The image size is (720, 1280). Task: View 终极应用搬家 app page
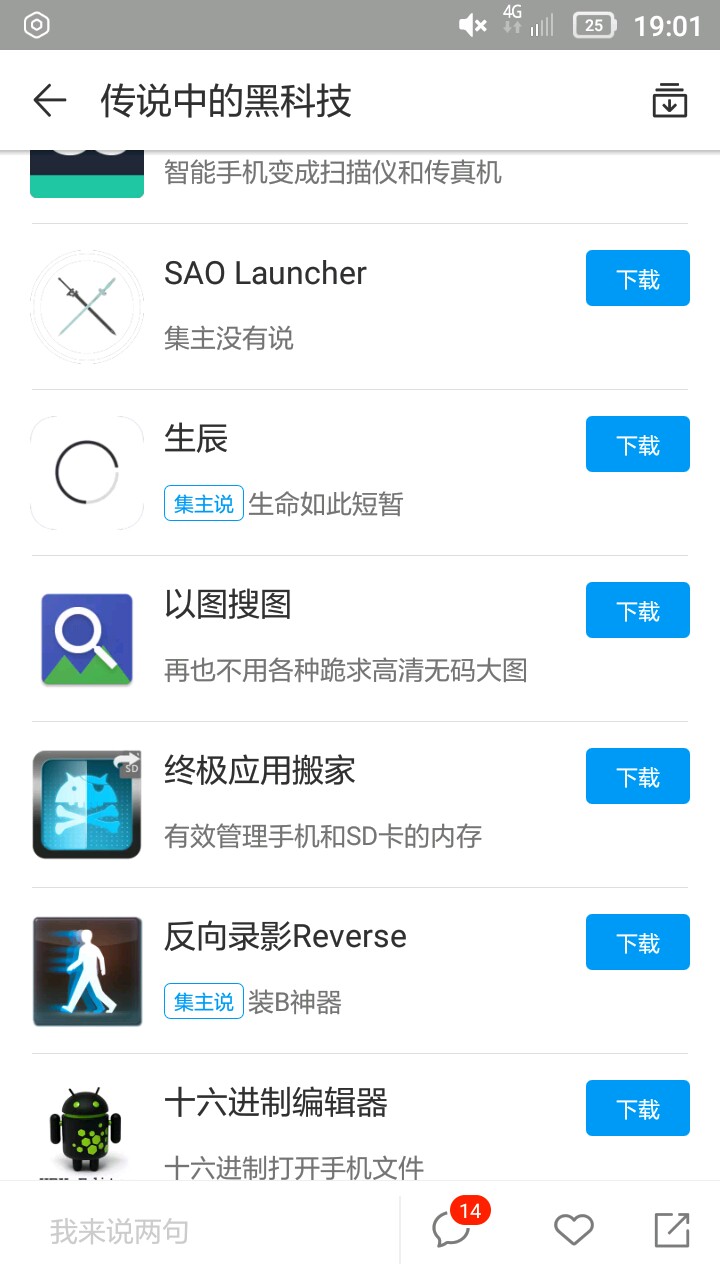[260, 772]
